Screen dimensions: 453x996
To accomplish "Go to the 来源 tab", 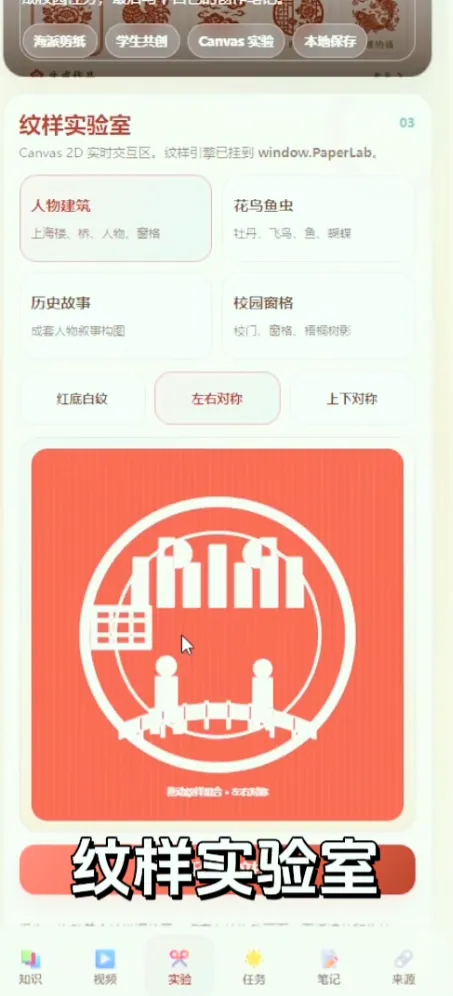I will coord(403,966).
